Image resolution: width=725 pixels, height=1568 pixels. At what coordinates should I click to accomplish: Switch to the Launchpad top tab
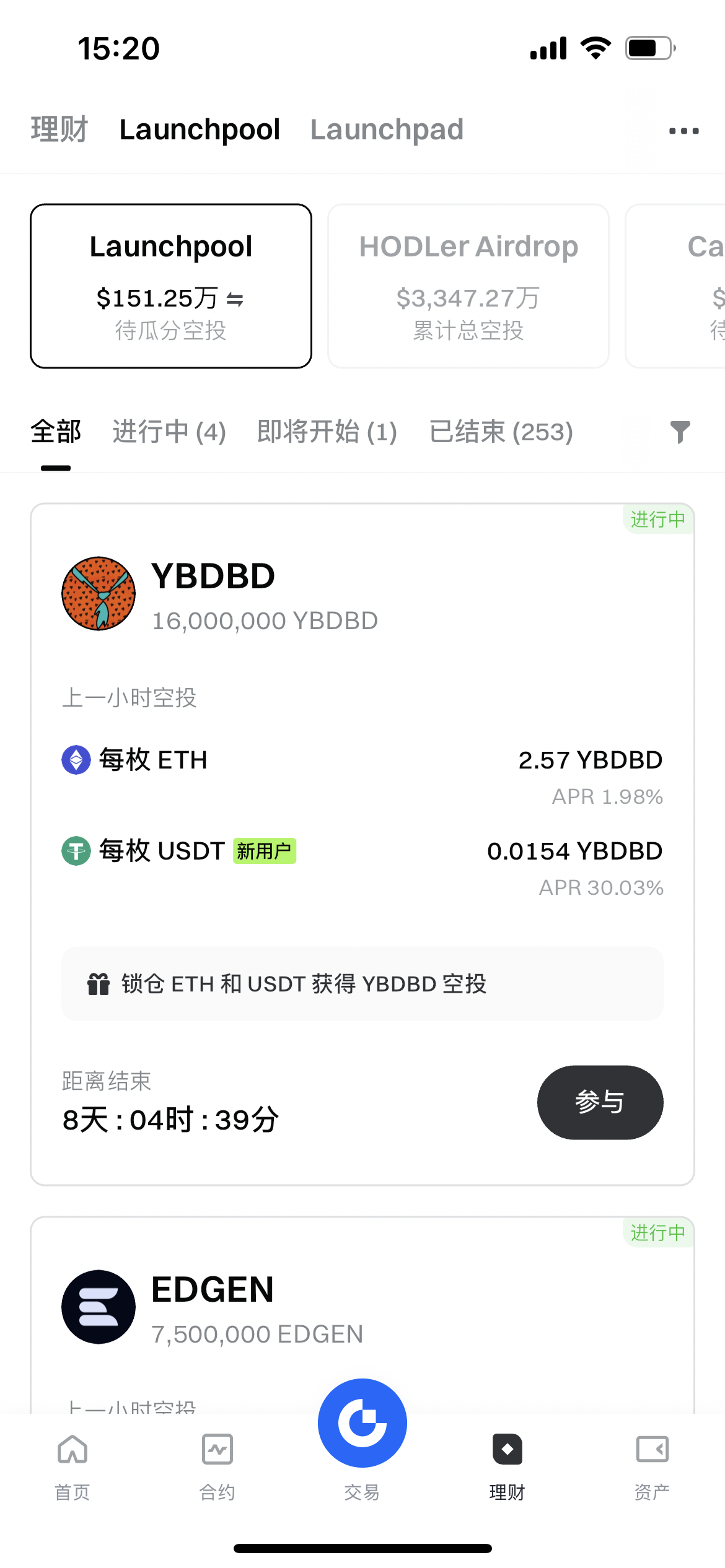(x=387, y=129)
